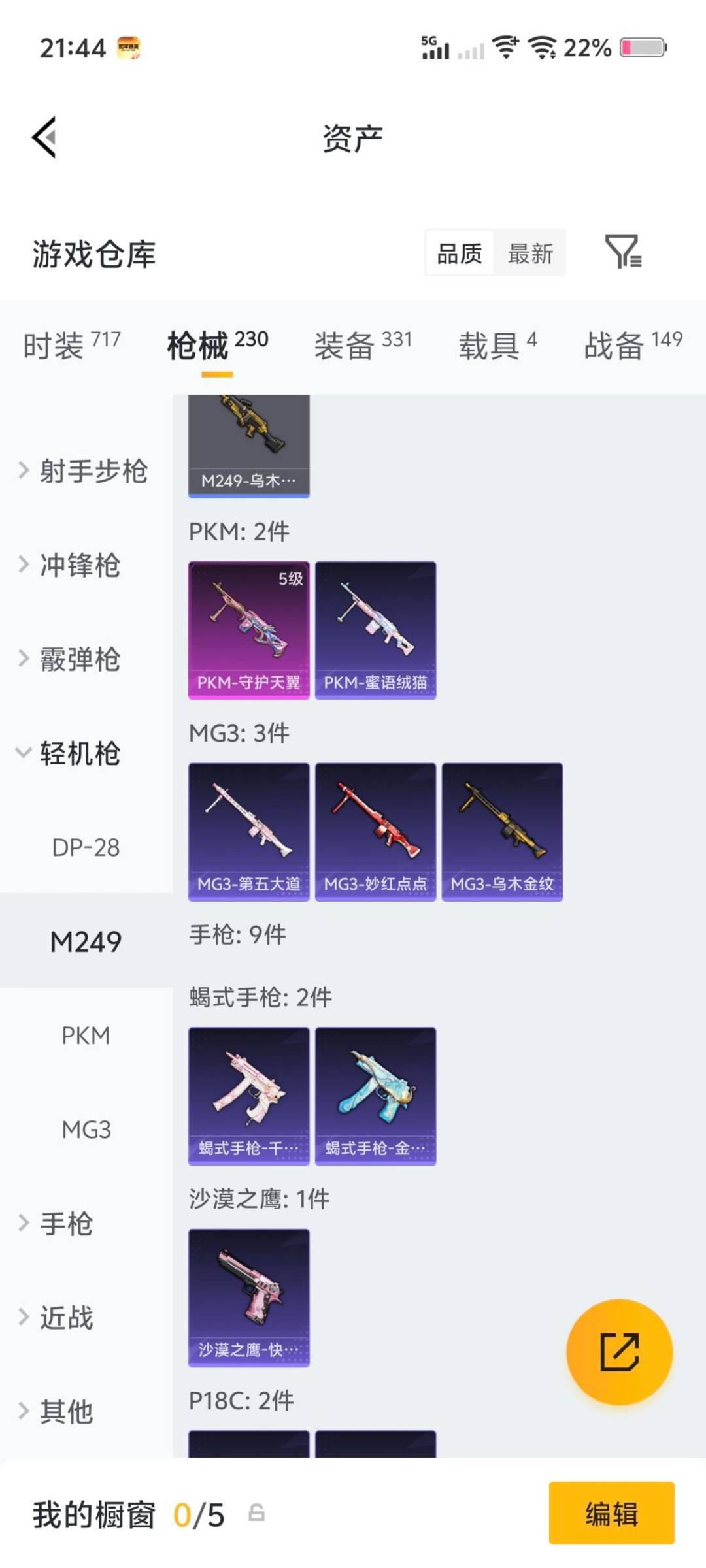
Task: Select M249 in the sidebar list
Action: pos(87,942)
